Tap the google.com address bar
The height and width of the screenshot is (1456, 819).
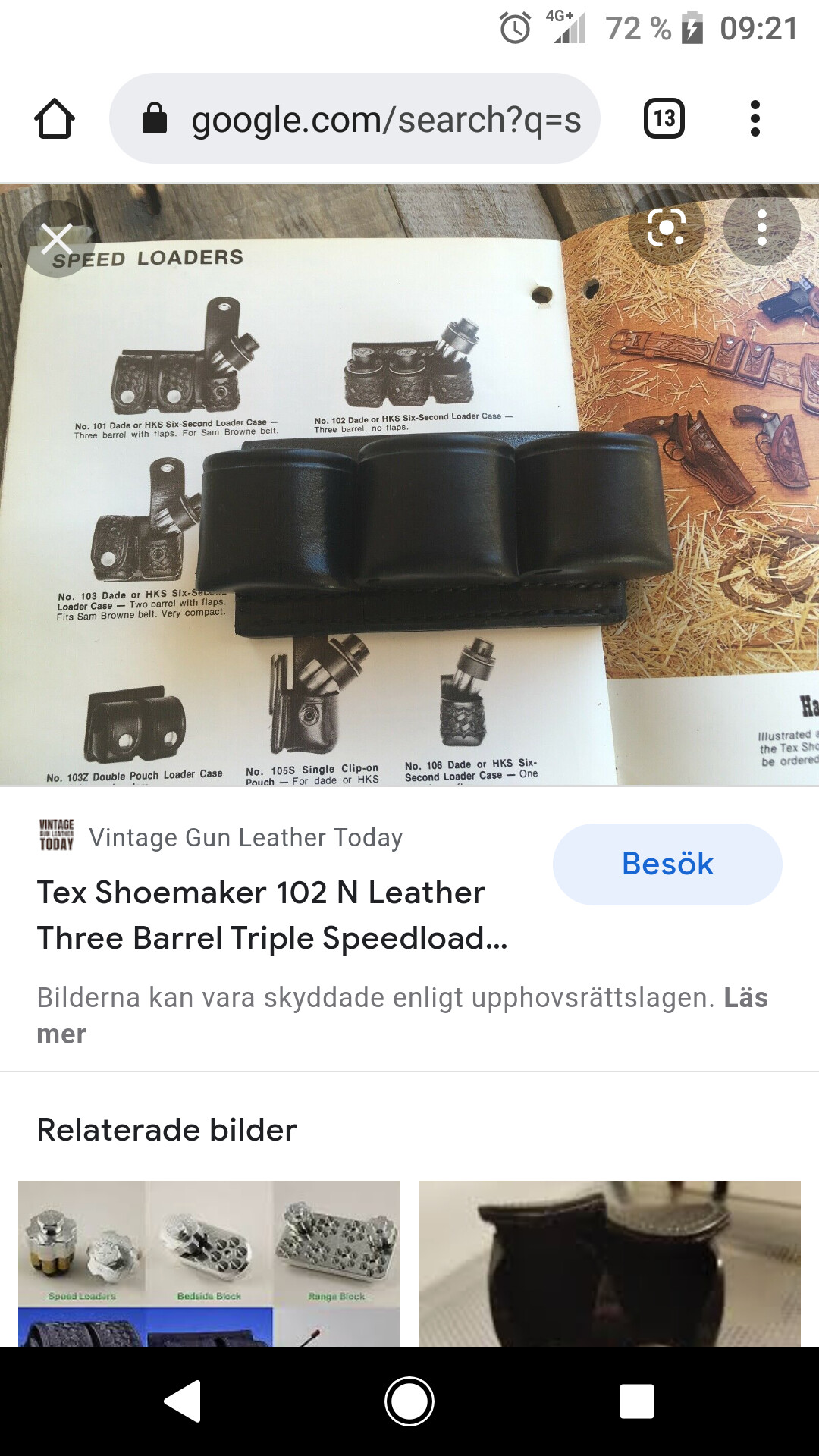(x=355, y=118)
